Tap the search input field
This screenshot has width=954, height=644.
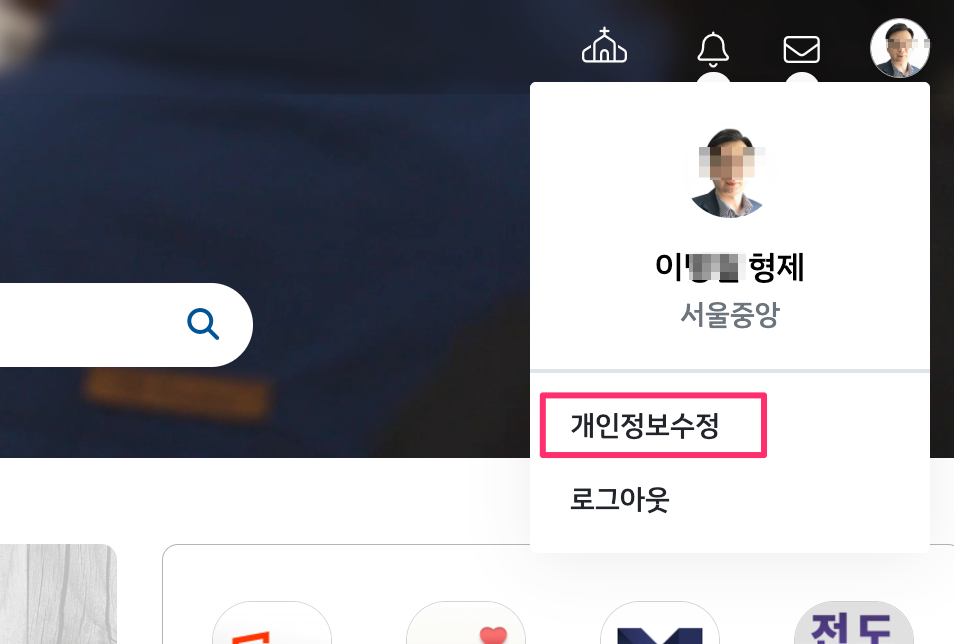[80, 324]
